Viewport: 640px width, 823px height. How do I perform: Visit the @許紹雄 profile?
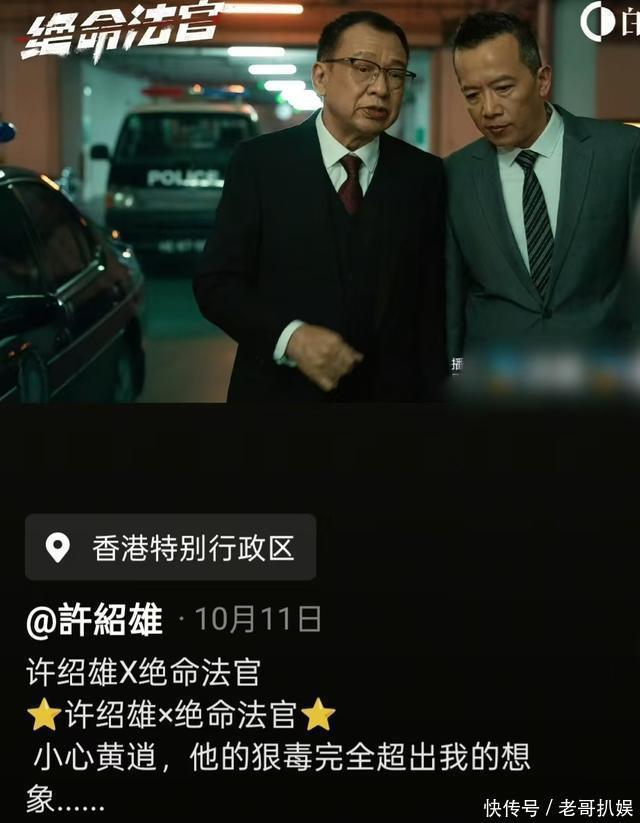click(x=94, y=620)
